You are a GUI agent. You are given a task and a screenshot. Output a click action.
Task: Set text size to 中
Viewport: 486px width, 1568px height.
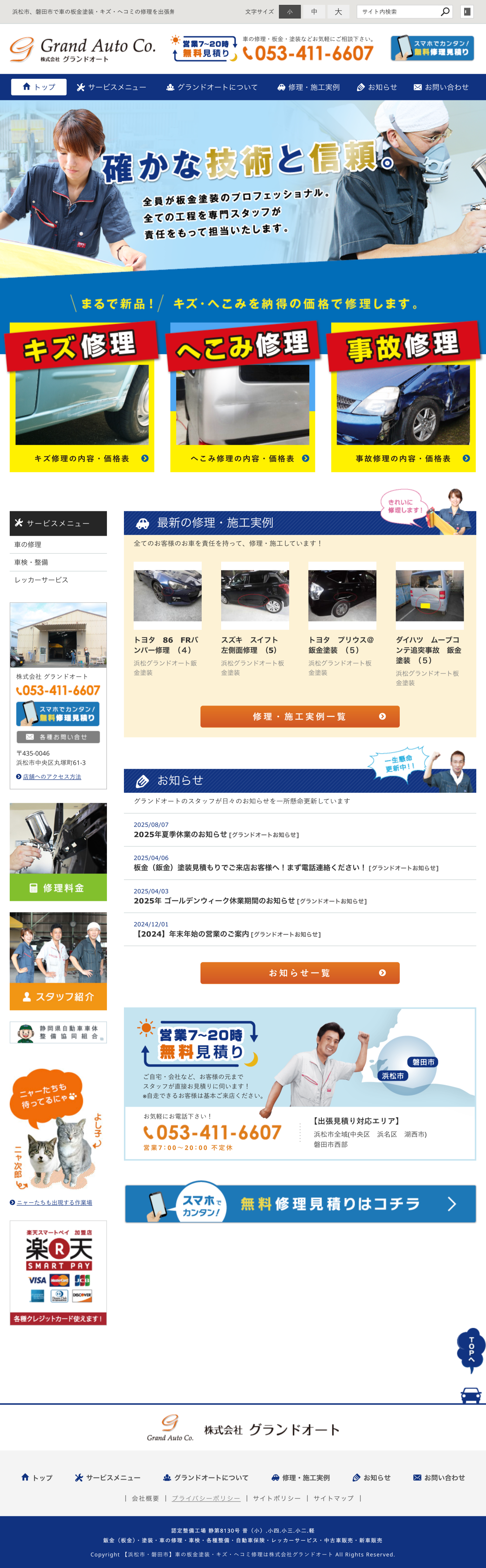tap(314, 12)
